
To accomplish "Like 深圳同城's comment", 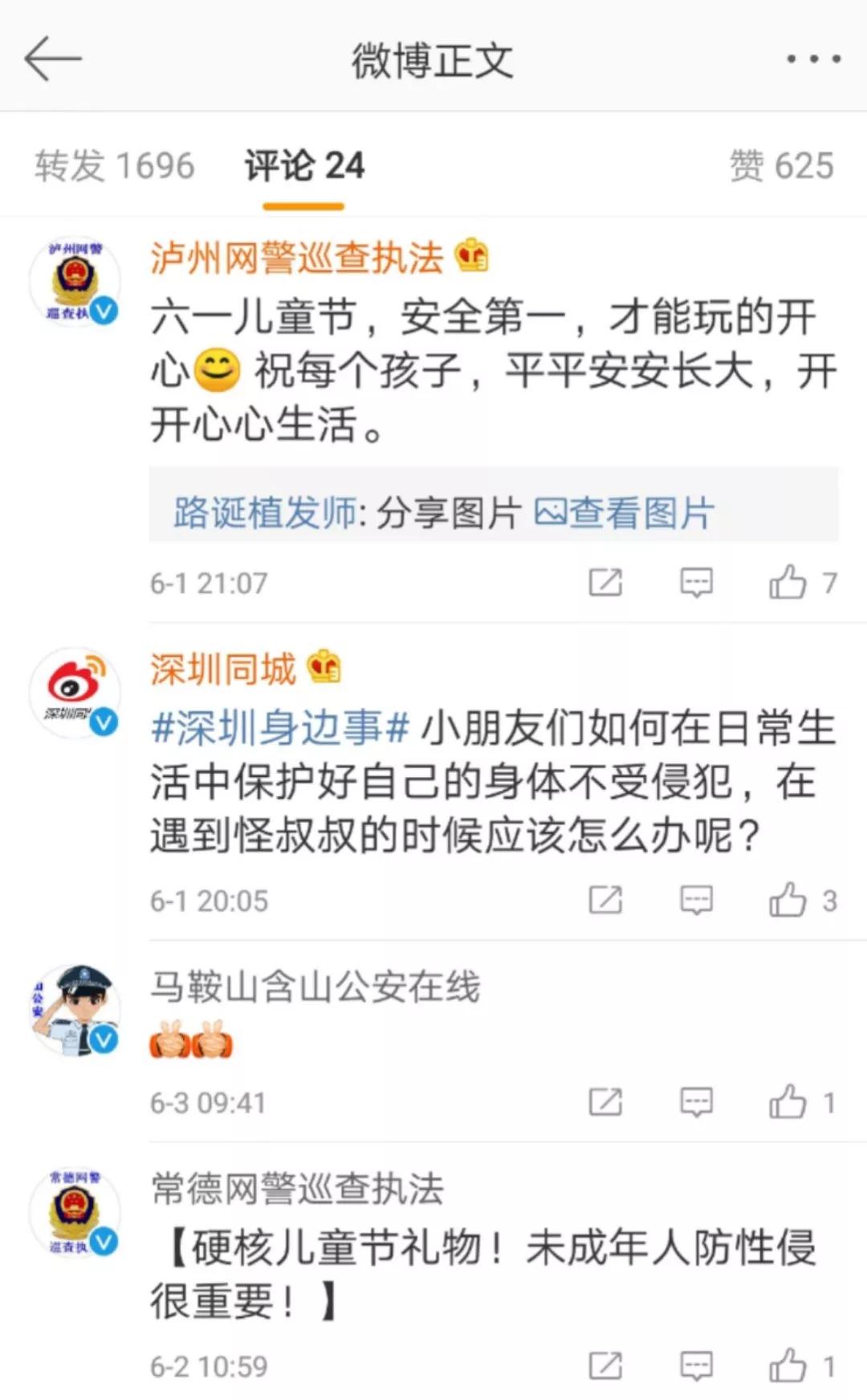I will coord(788,901).
